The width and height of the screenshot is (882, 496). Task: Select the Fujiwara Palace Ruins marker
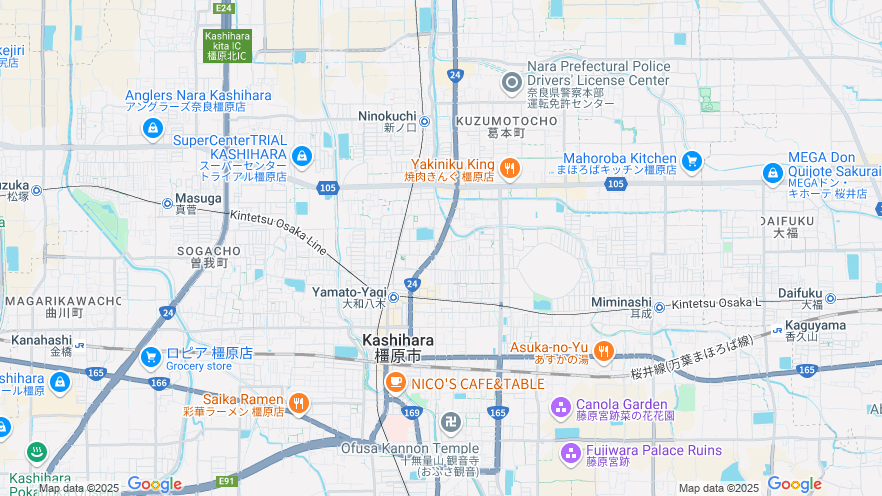571,454
